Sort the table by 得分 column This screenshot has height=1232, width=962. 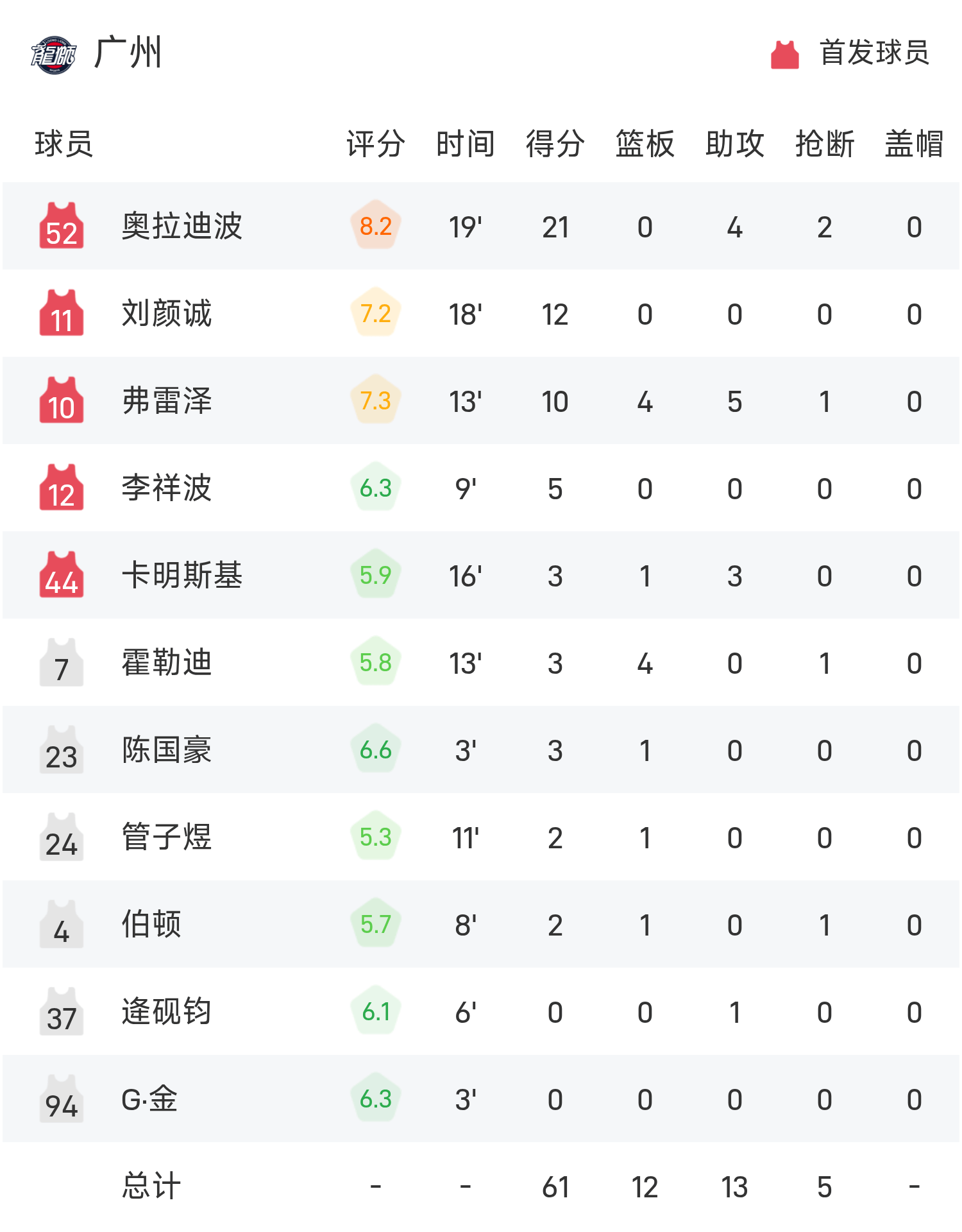[555, 144]
